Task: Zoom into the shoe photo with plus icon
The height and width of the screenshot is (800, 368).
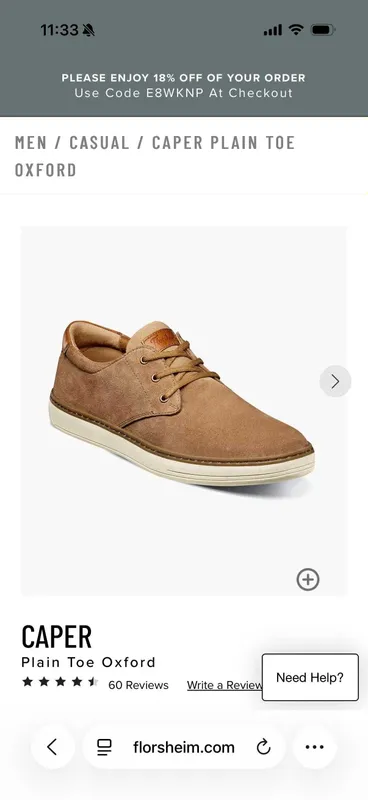Action: click(308, 580)
